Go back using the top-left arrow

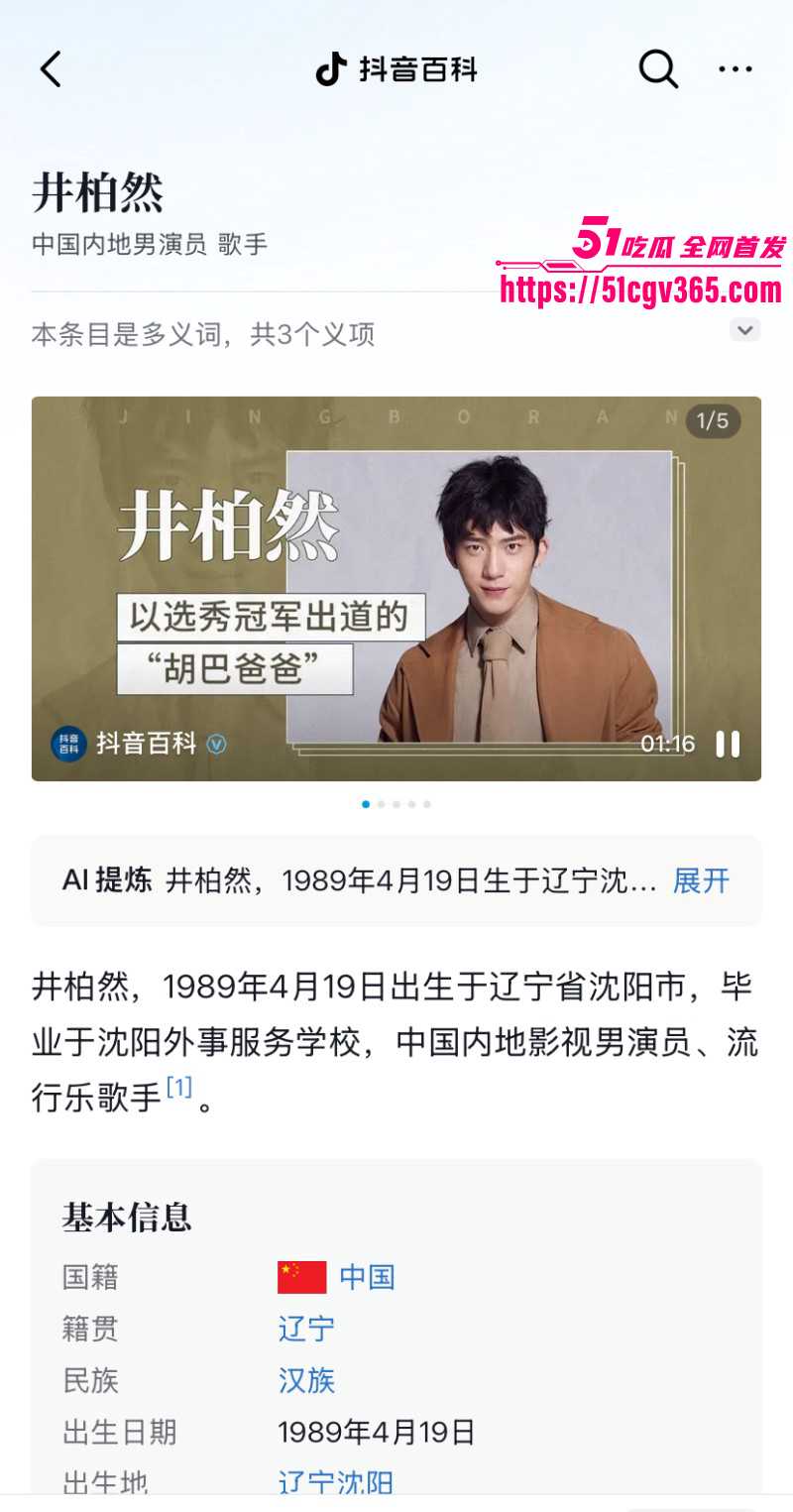point(51,69)
